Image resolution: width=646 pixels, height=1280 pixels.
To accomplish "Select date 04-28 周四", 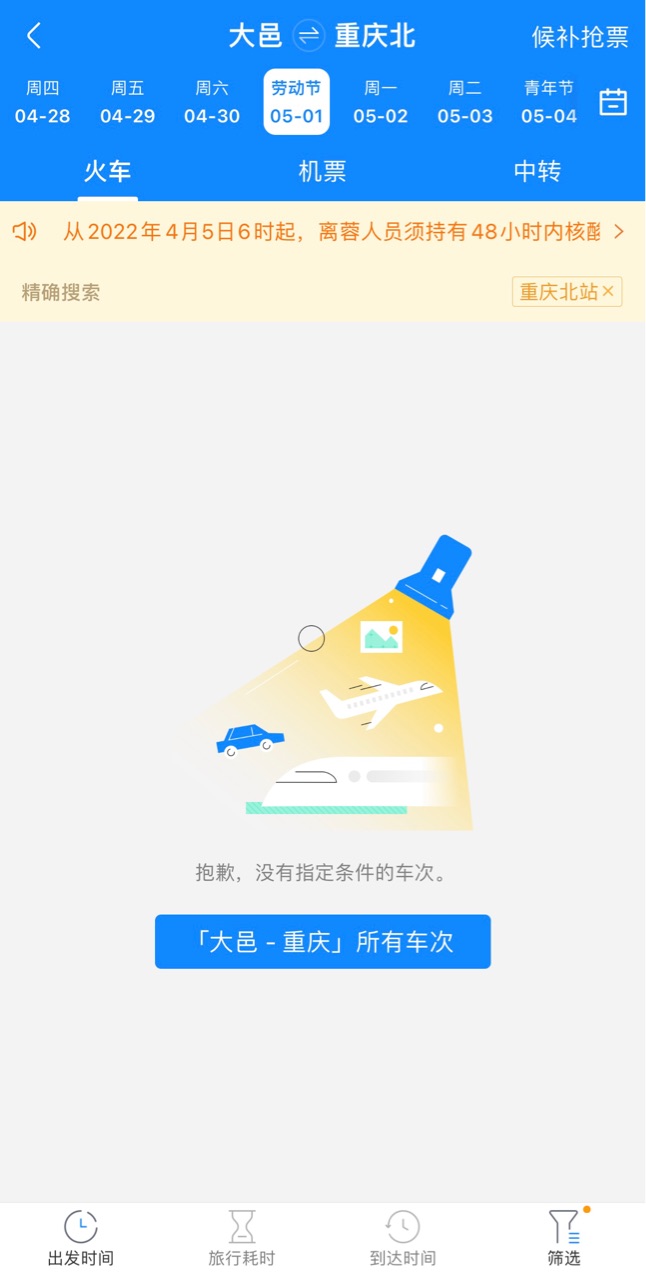I will pos(43,102).
